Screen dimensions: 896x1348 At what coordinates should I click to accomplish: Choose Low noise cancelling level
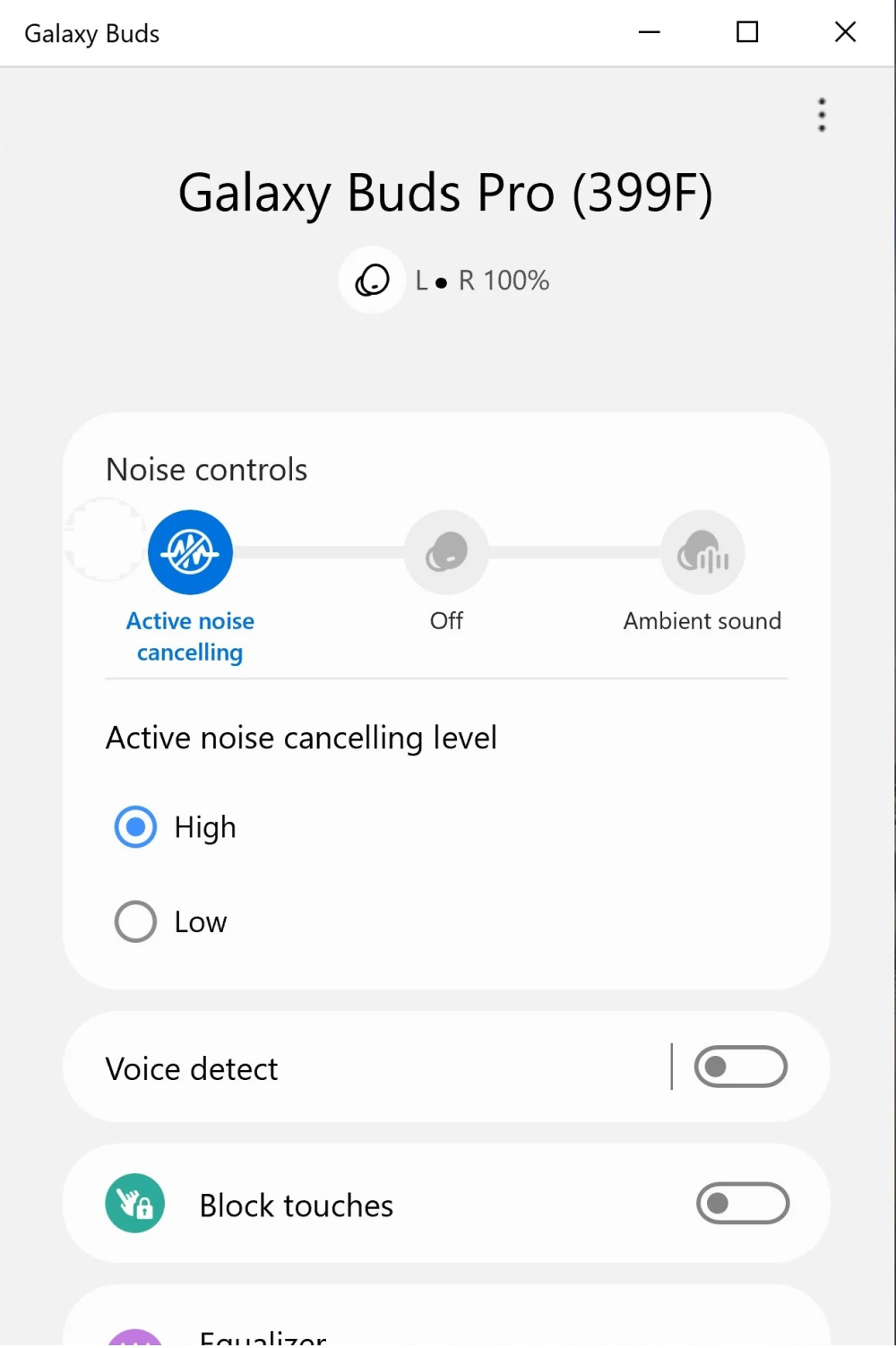coord(136,921)
